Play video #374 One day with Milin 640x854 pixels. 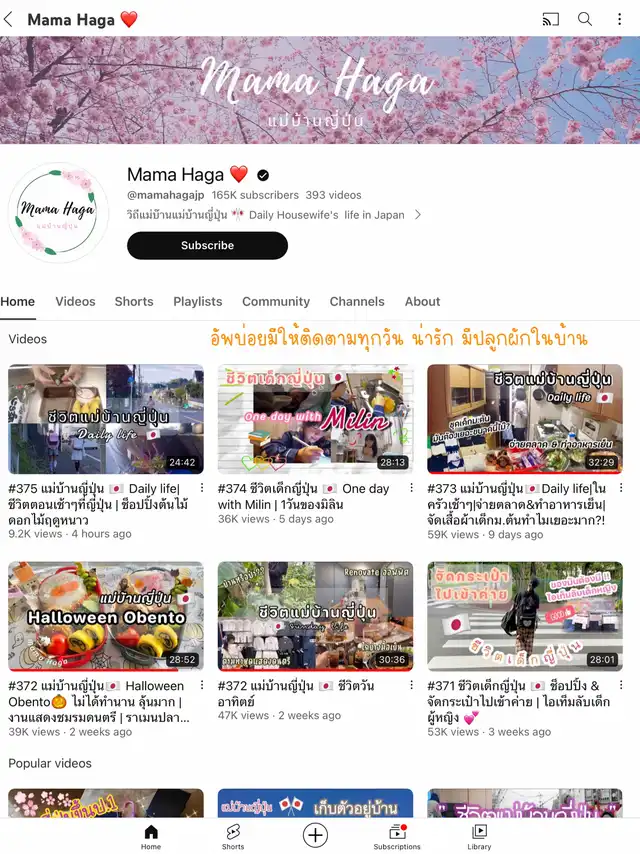315,419
